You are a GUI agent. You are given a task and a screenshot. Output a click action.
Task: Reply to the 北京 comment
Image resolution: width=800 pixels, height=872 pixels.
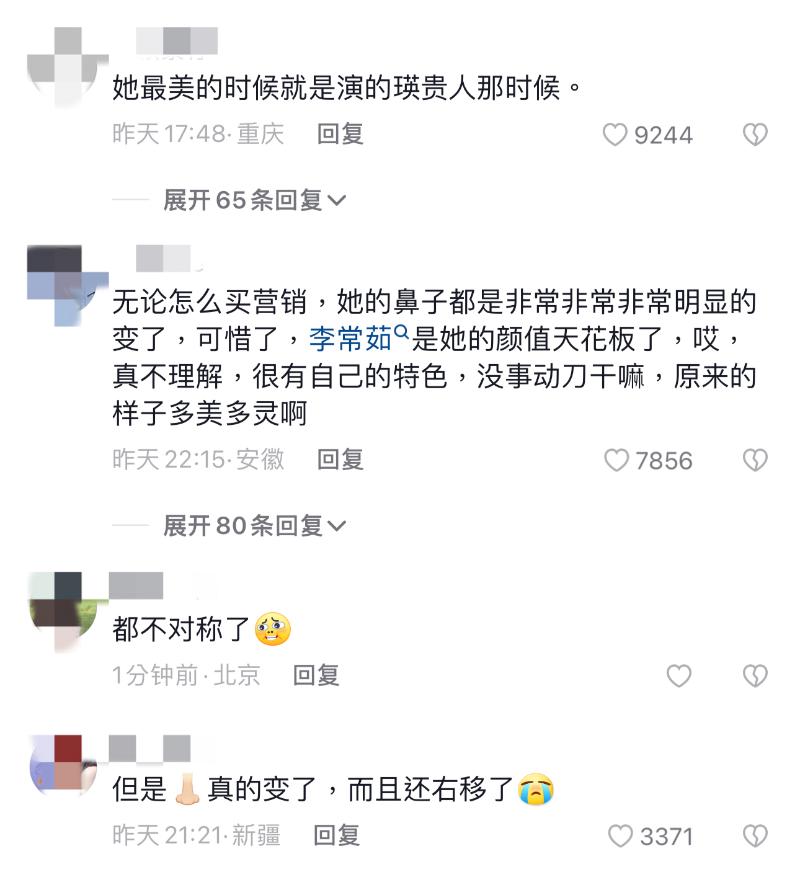coord(316,675)
